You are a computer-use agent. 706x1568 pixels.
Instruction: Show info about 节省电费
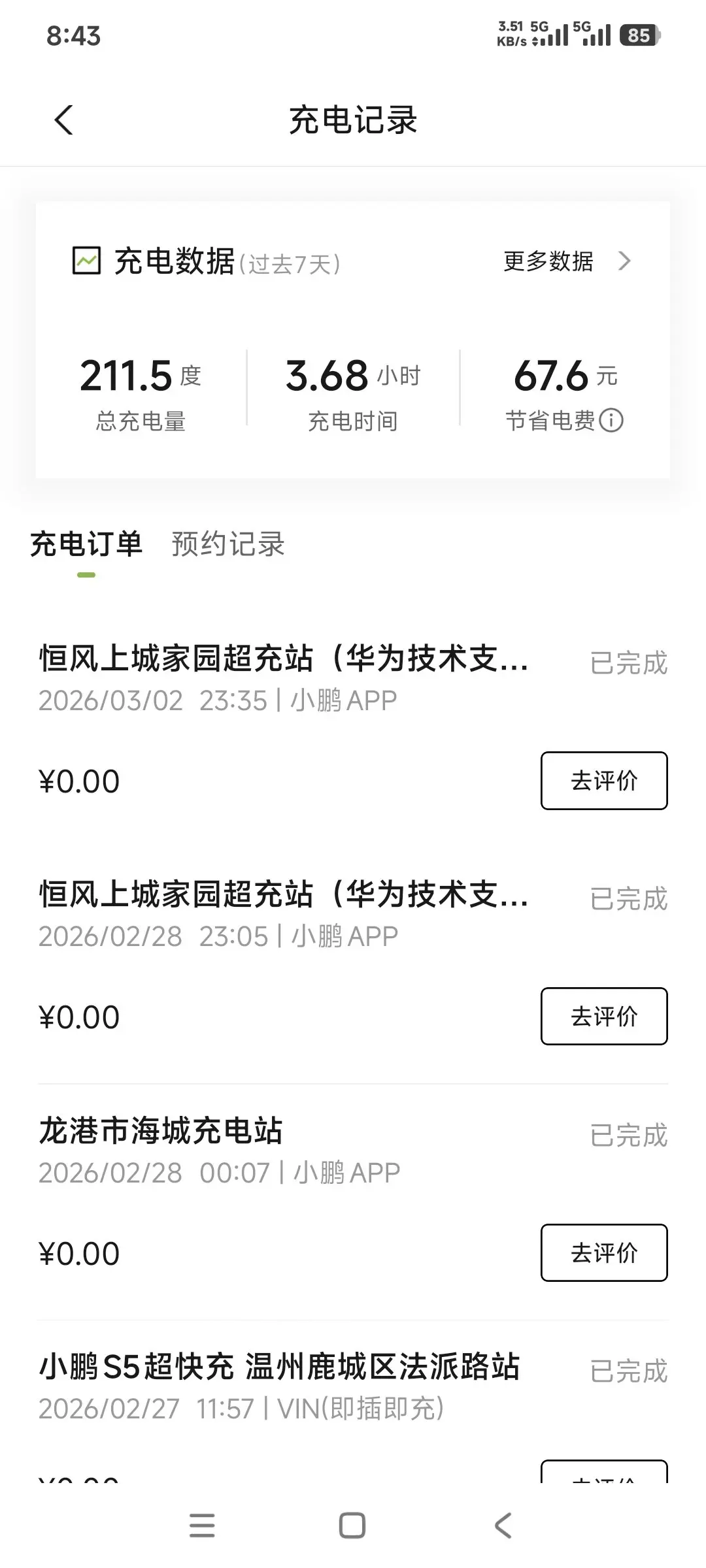611,421
